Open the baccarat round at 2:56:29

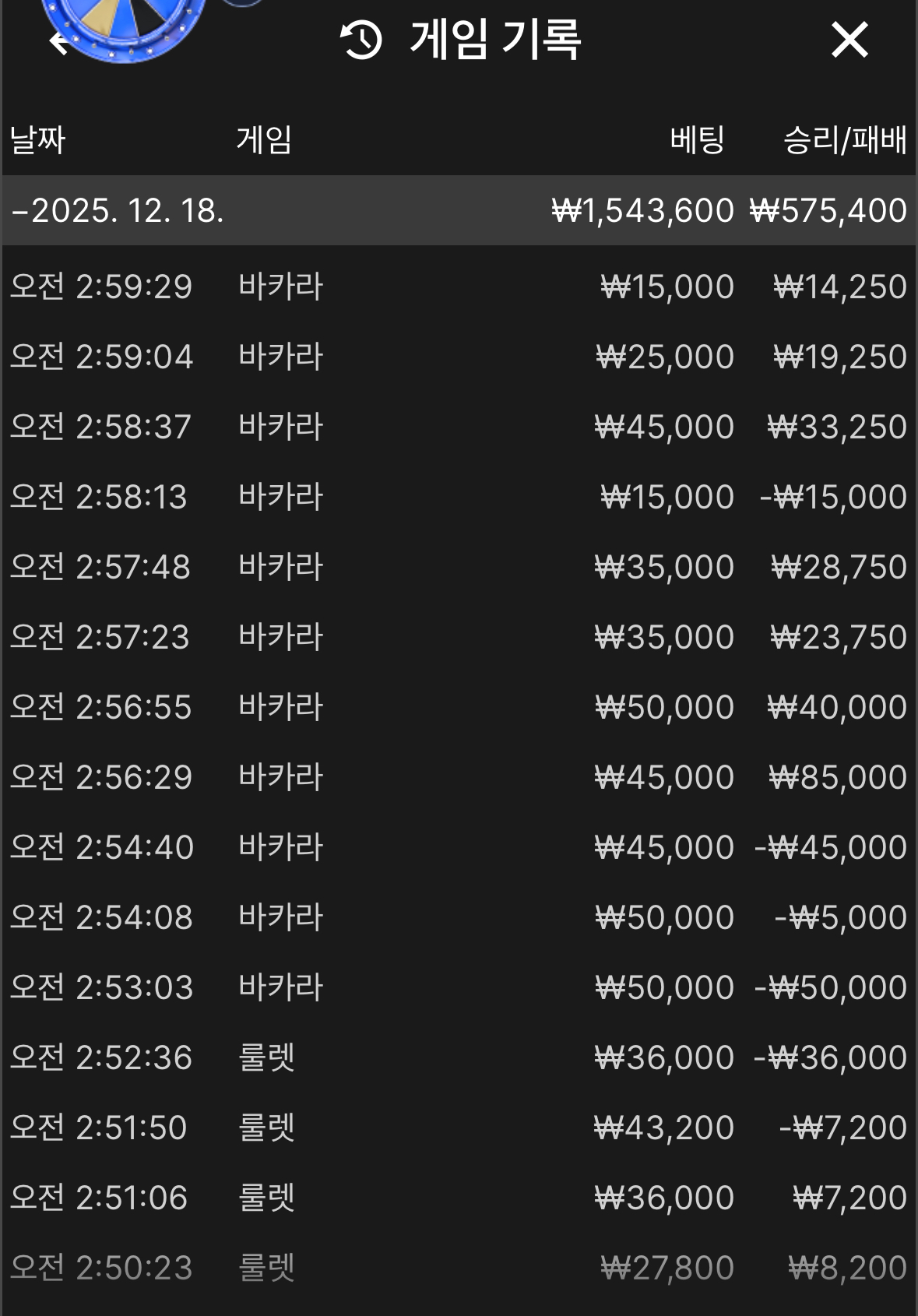(459, 777)
